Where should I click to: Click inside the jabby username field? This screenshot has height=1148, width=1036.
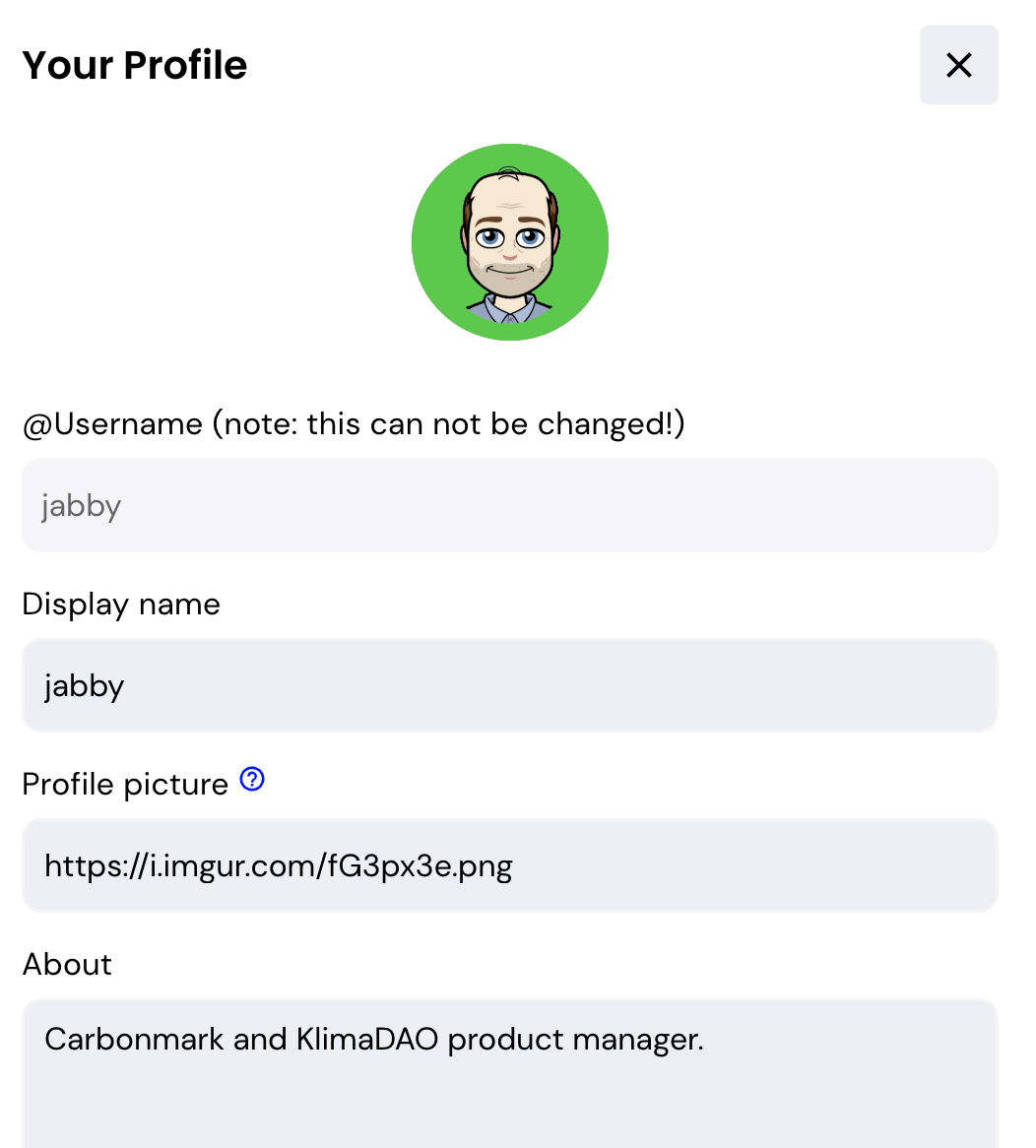click(510, 505)
